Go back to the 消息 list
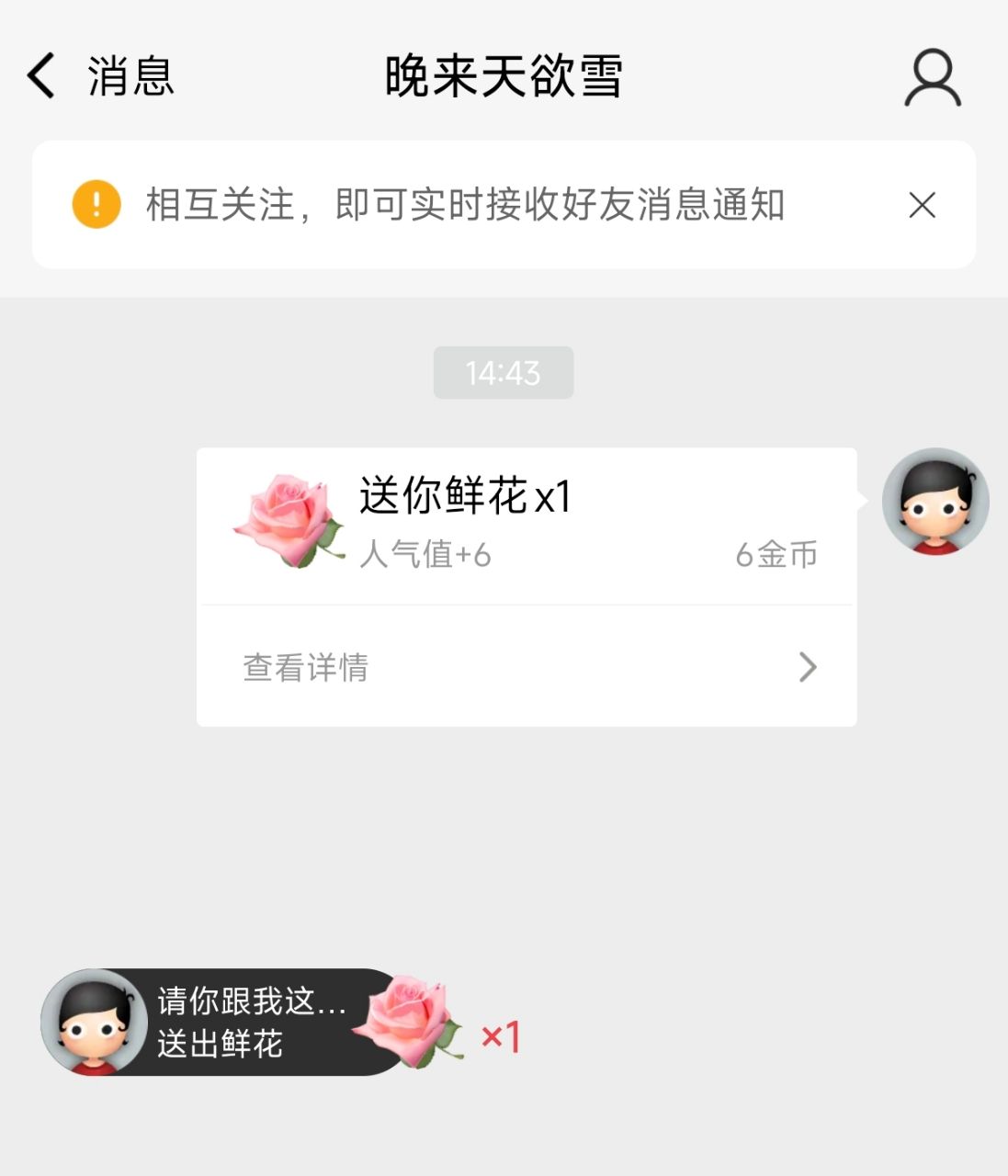Image resolution: width=1008 pixels, height=1176 pixels. tap(99, 76)
